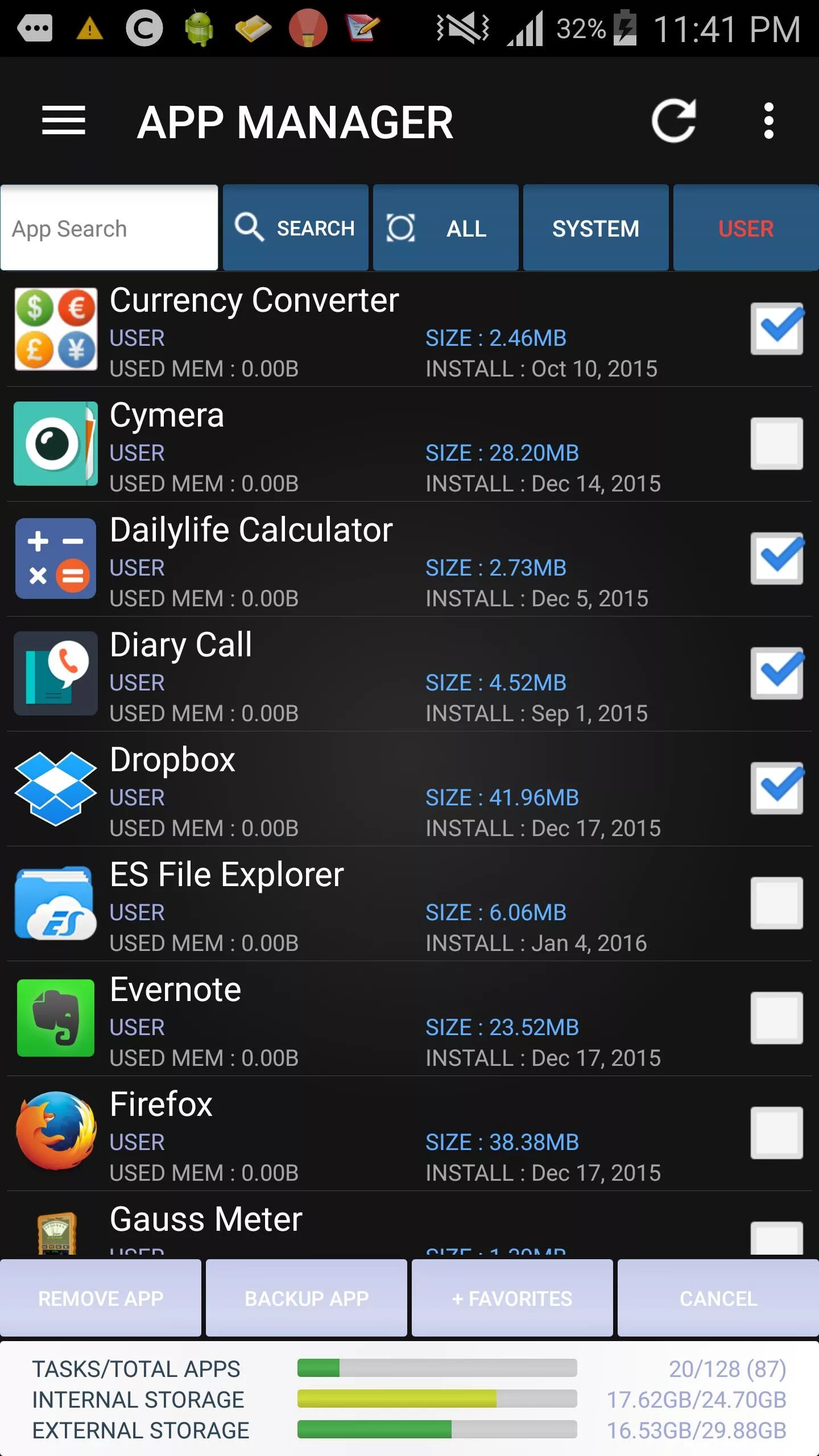Uncheck the Diary Call checkbox
819x1456 pixels.
pyautogui.click(x=777, y=673)
